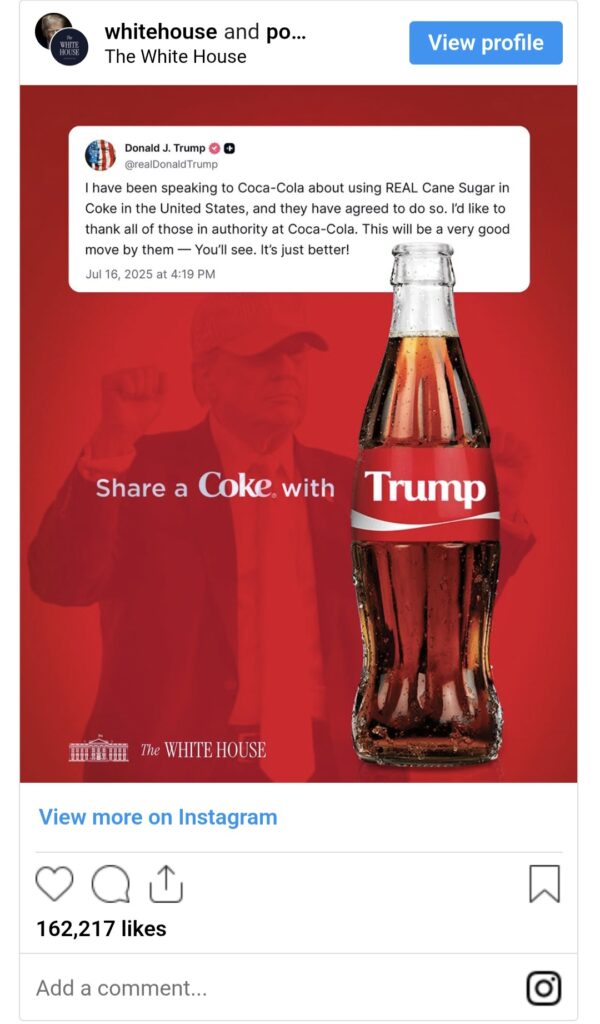The height and width of the screenshot is (1024, 600).
Task: Like the post with the heart icon
Action: tap(54, 884)
